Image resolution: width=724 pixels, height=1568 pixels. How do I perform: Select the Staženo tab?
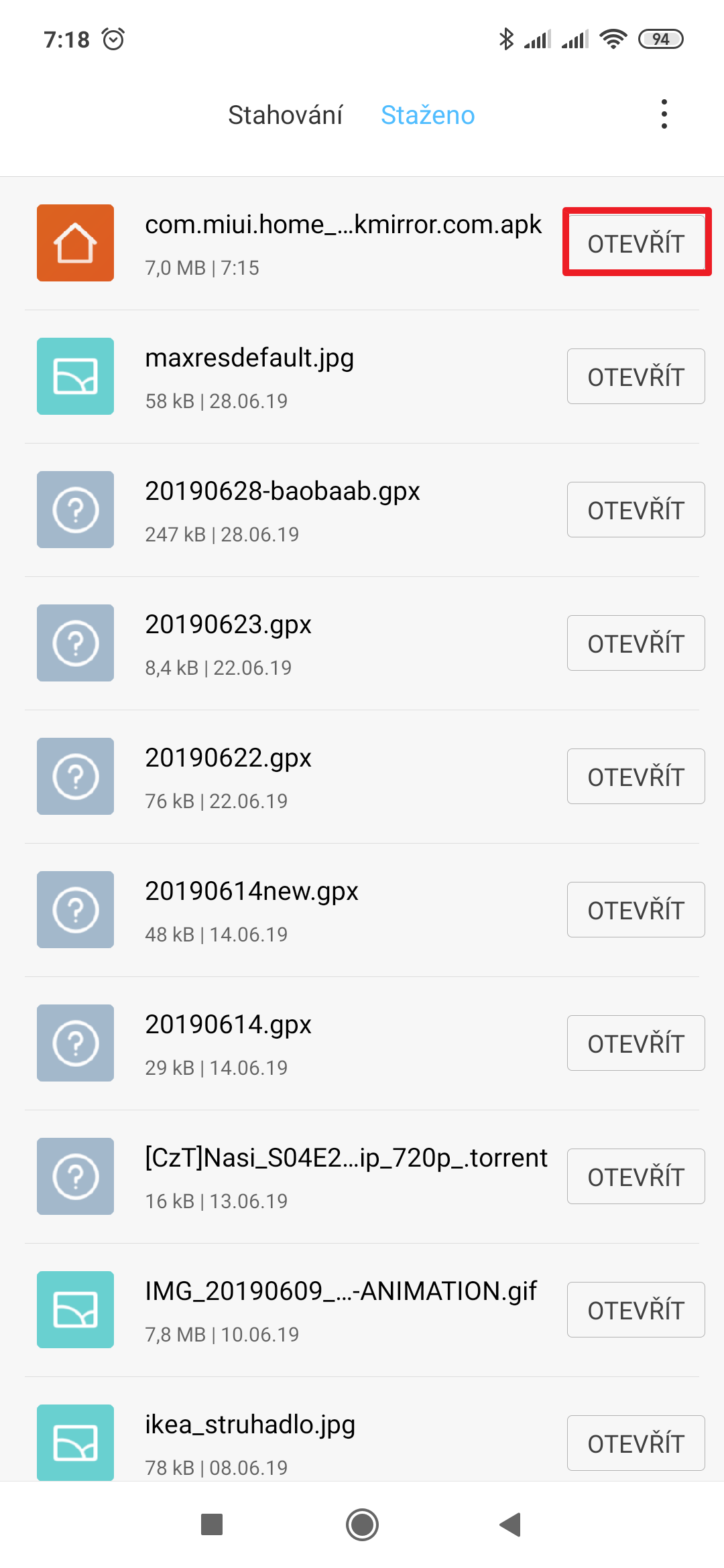(x=428, y=115)
